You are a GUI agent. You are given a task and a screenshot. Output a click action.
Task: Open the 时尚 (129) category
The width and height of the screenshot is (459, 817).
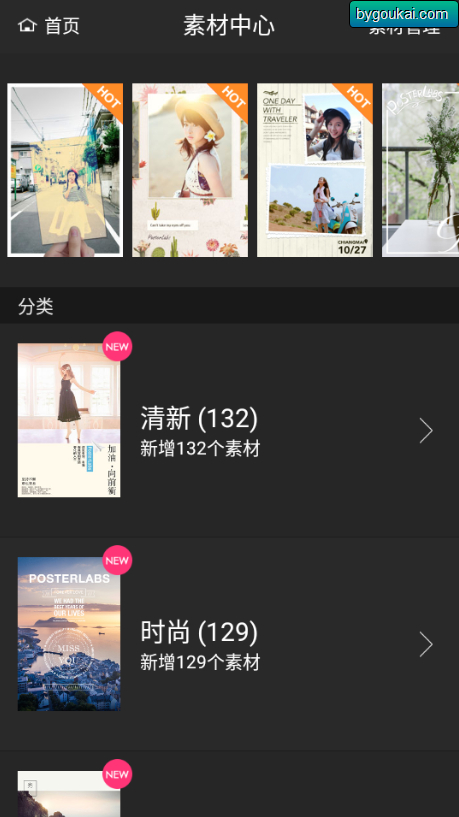coord(229,644)
